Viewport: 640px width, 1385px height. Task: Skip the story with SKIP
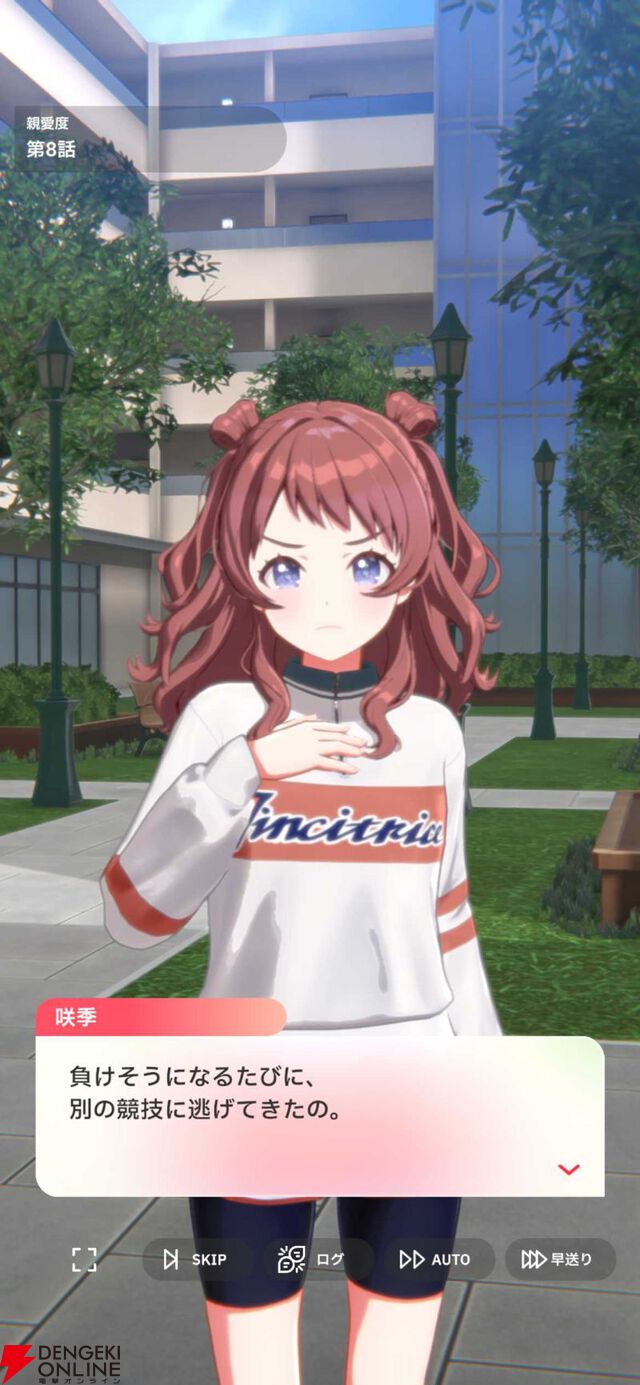click(196, 1259)
